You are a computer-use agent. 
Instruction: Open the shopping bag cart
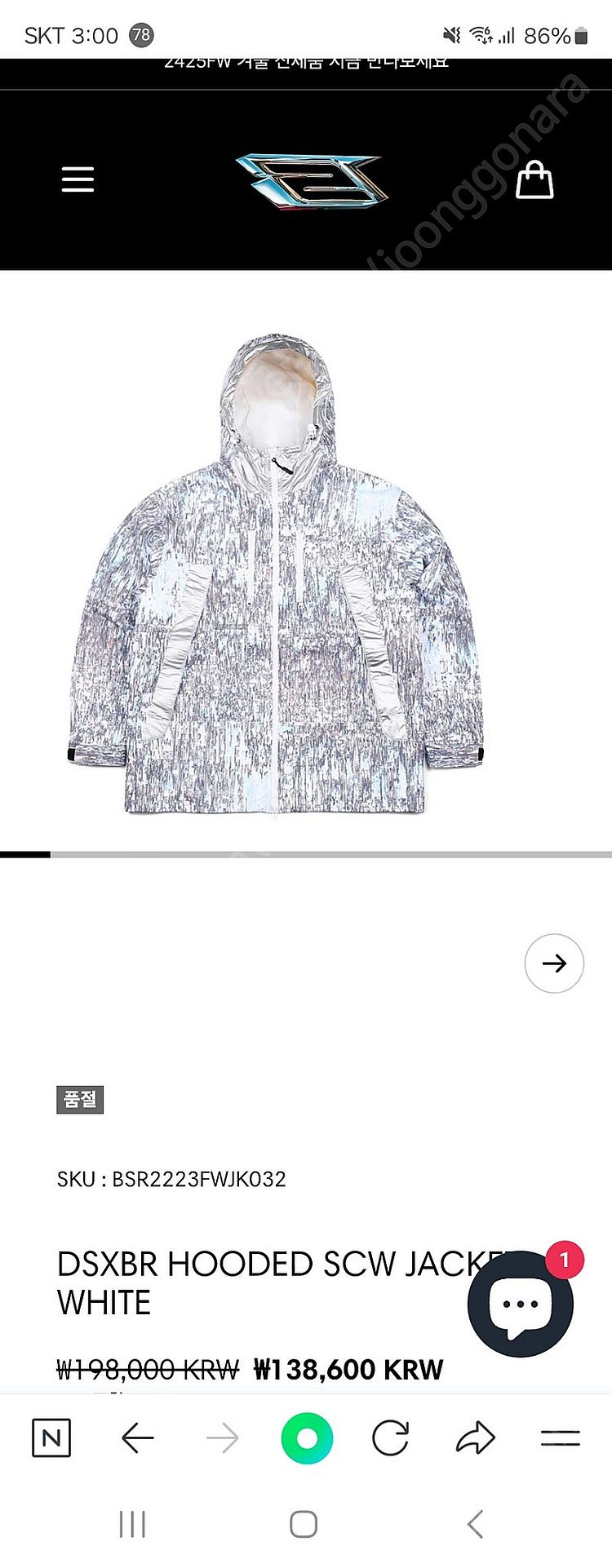pos(535,179)
